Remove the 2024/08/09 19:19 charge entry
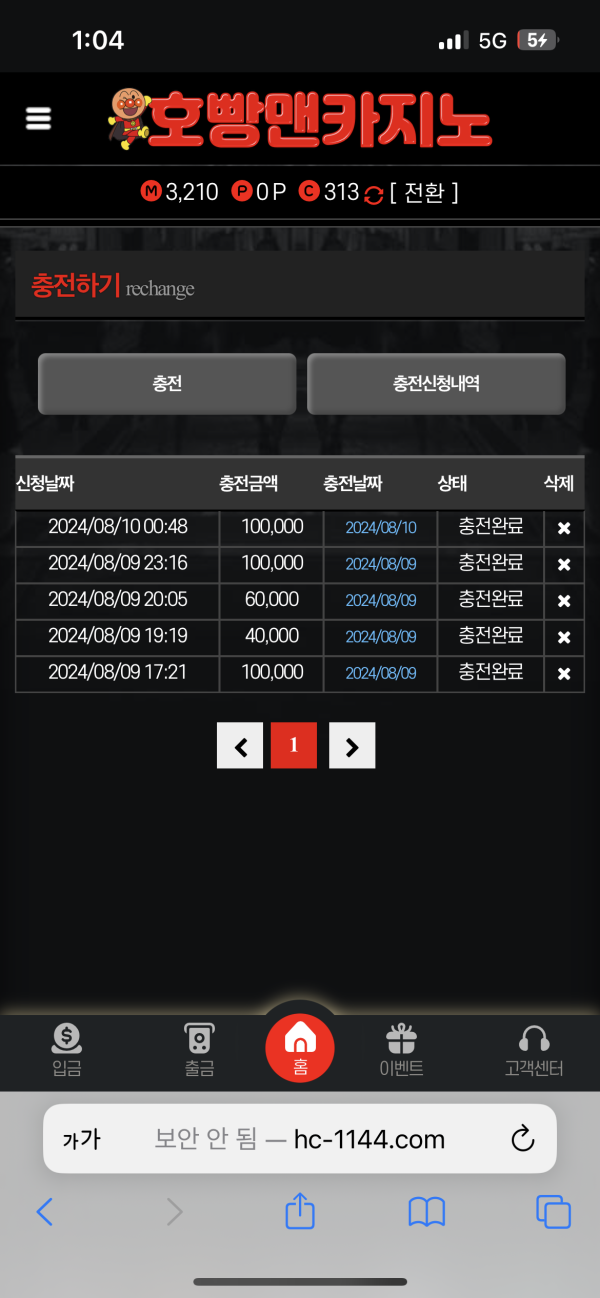This screenshot has width=600, height=1298. pos(564,637)
